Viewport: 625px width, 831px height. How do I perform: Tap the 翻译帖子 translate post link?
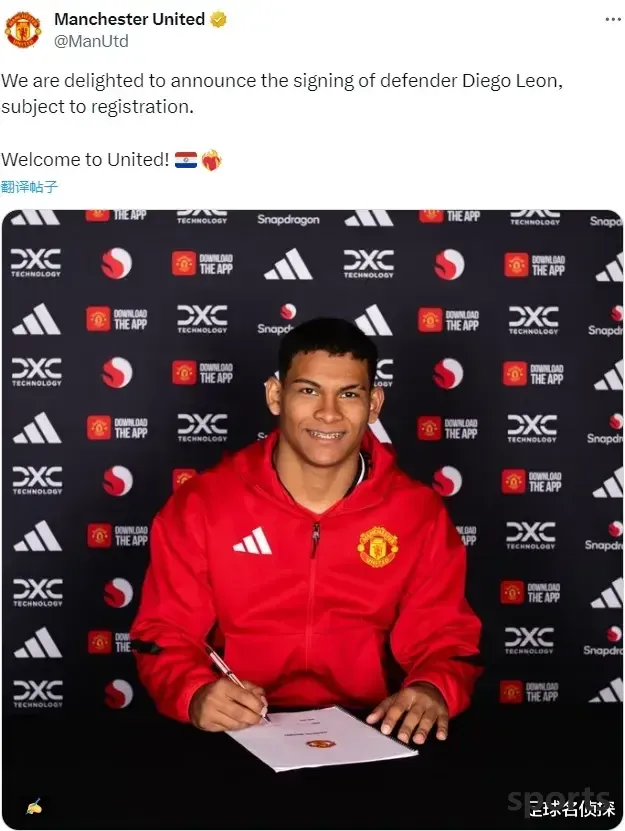[x=29, y=187]
